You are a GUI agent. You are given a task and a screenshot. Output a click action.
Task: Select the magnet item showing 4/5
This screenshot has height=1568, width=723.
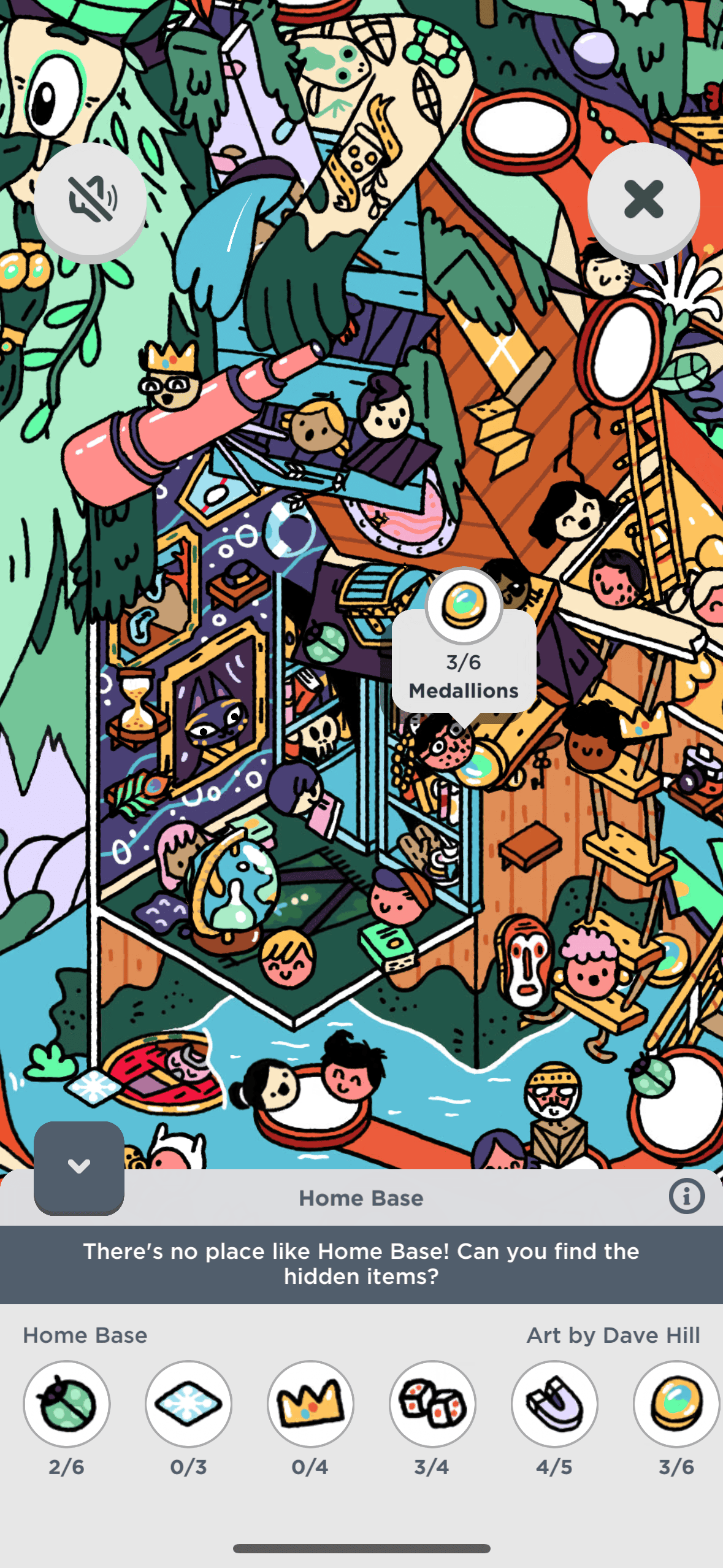tap(554, 1404)
